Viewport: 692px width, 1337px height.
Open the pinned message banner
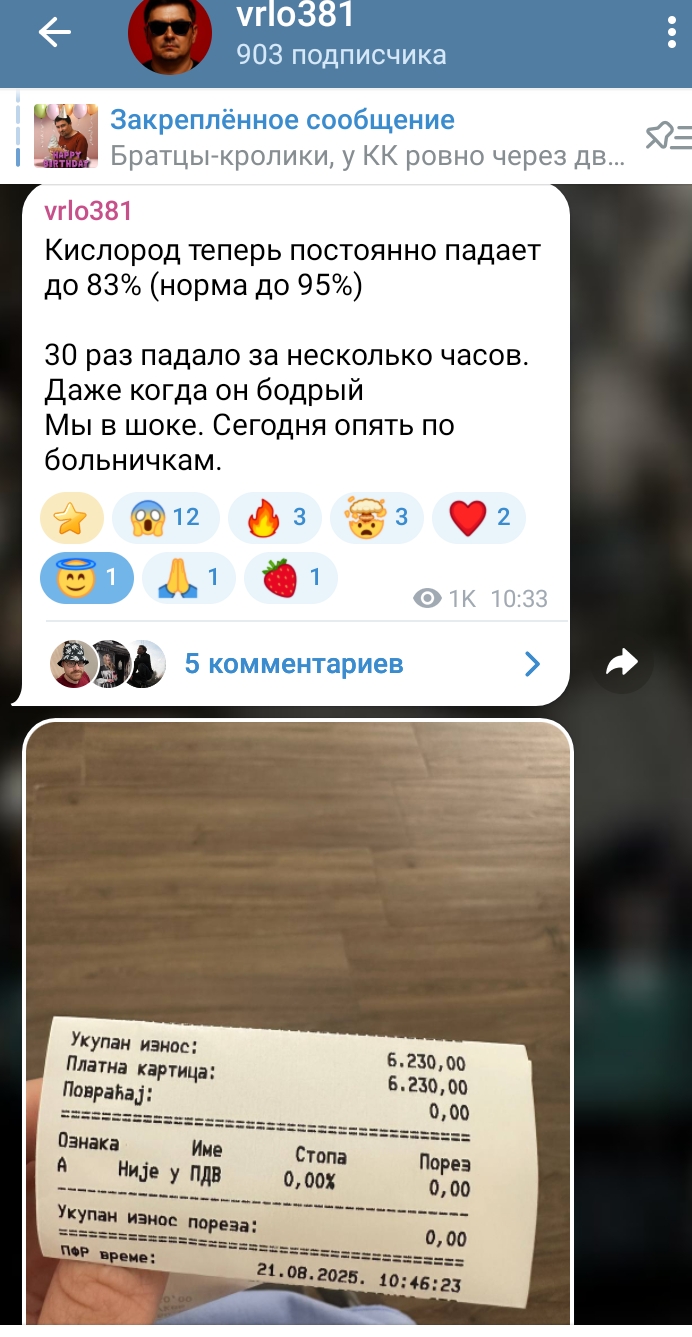pos(320,137)
